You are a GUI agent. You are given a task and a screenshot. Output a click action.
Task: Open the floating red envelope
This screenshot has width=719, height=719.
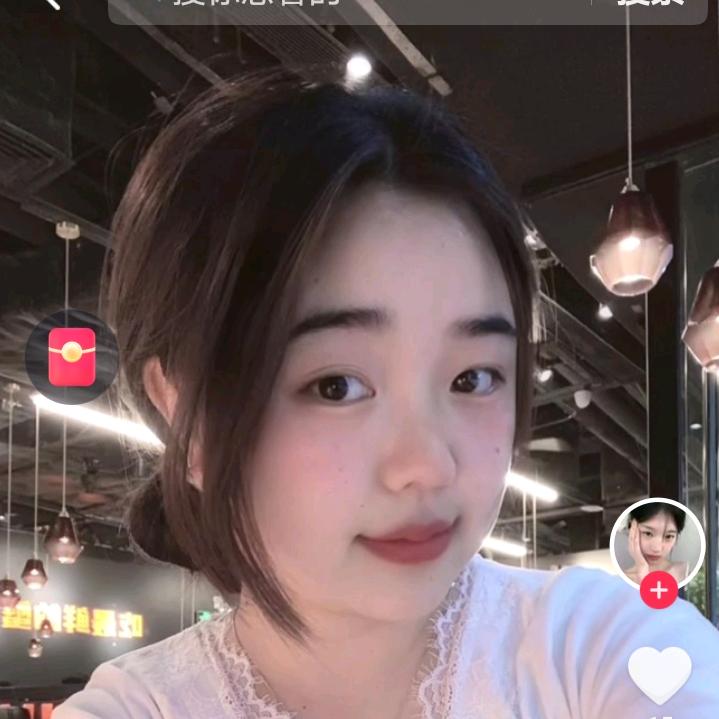[x=72, y=357]
